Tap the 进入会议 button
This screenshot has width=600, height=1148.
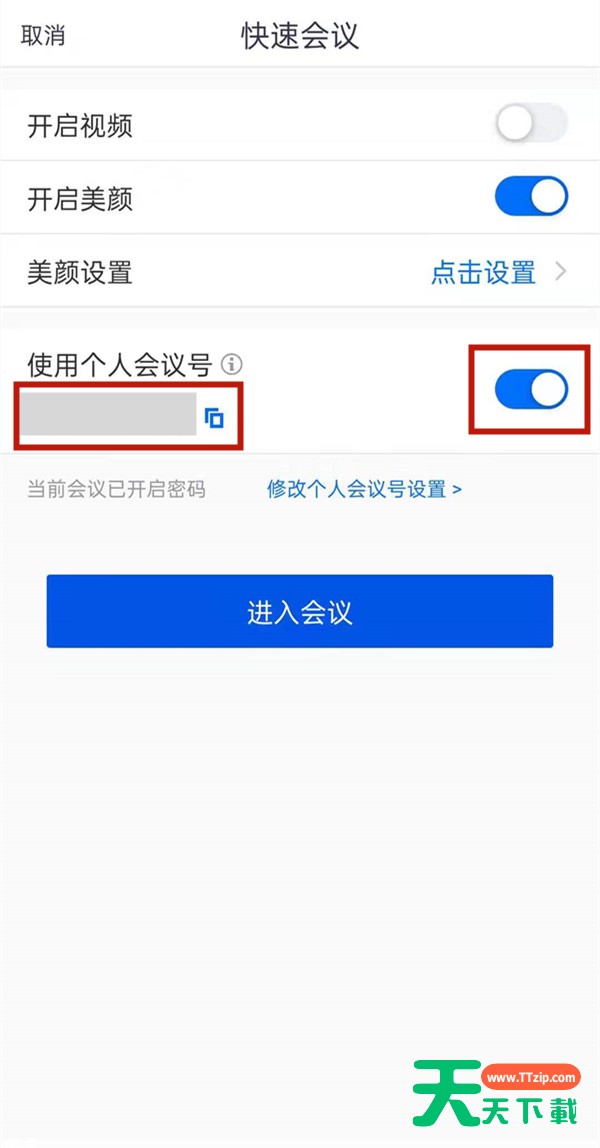point(300,611)
